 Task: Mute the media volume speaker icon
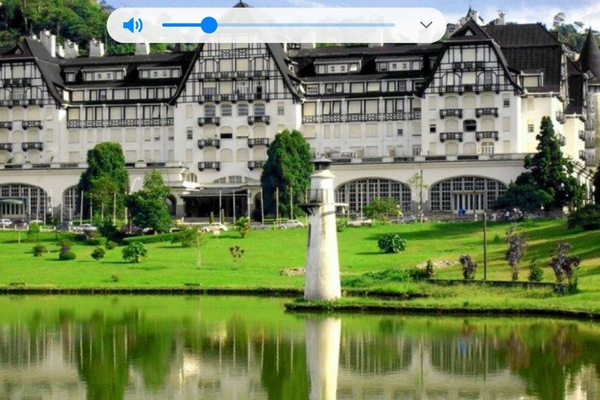pyautogui.click(x=132, y=25)
